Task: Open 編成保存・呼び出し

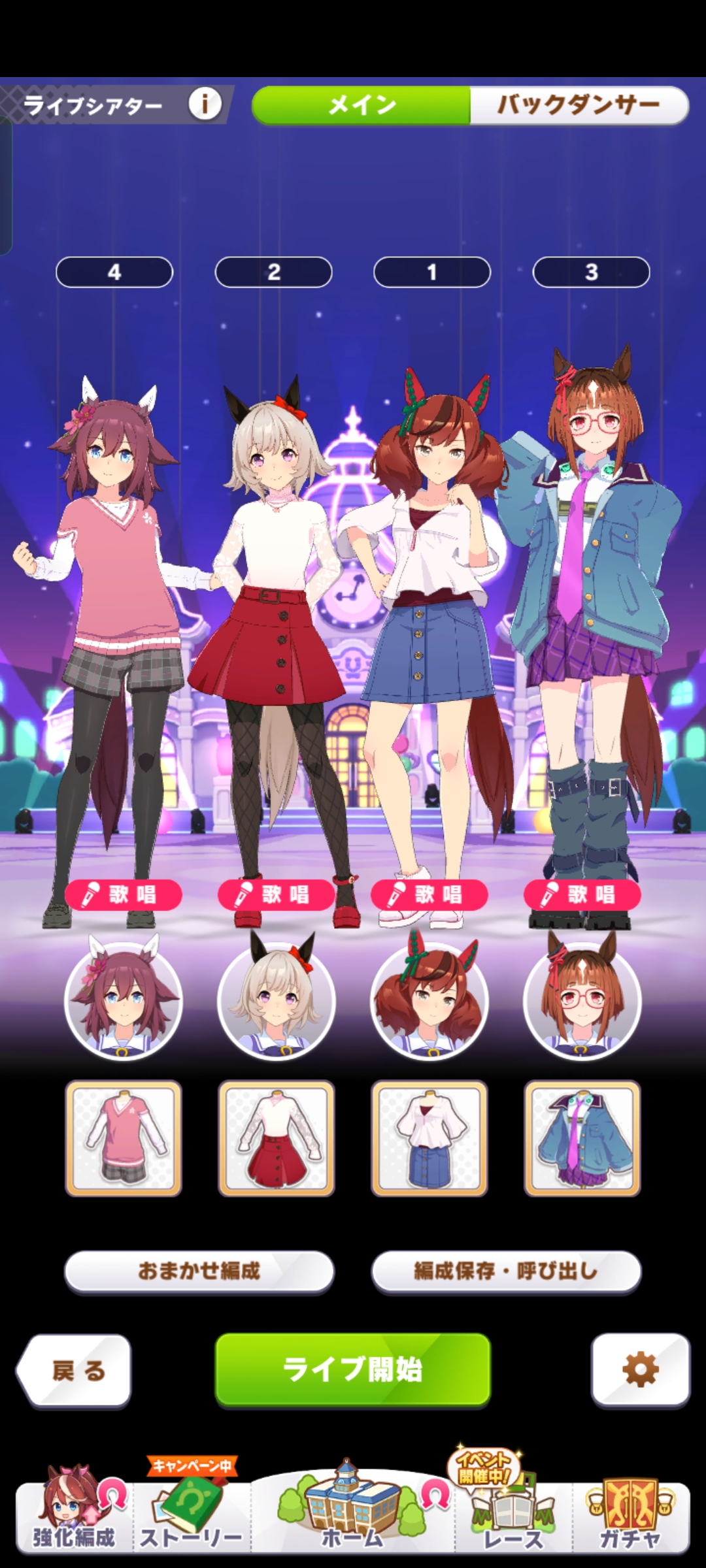Action: 506,1271
